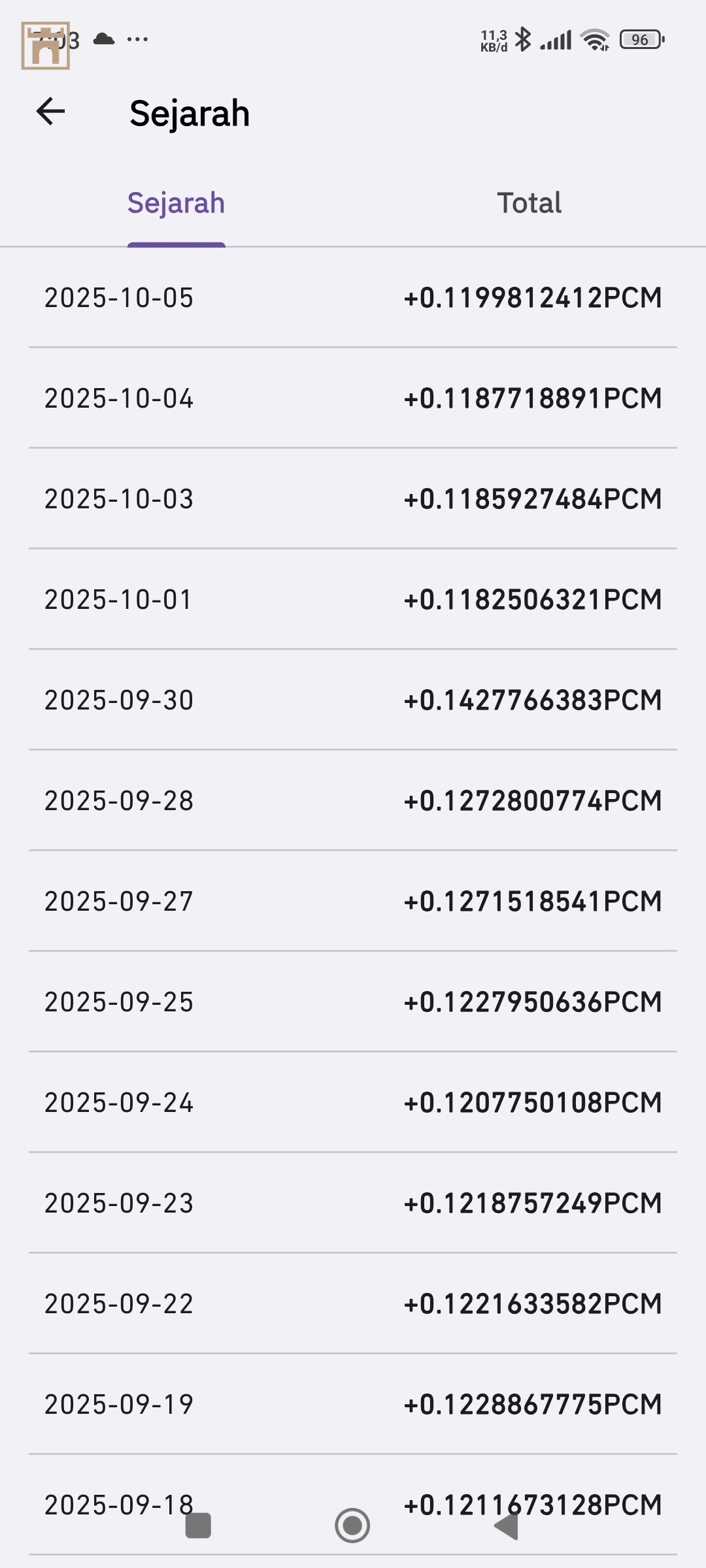The width and height of the screenshot is (706, 1568).
Task: Select the Sejarah tab
Action: pos(176,203)
